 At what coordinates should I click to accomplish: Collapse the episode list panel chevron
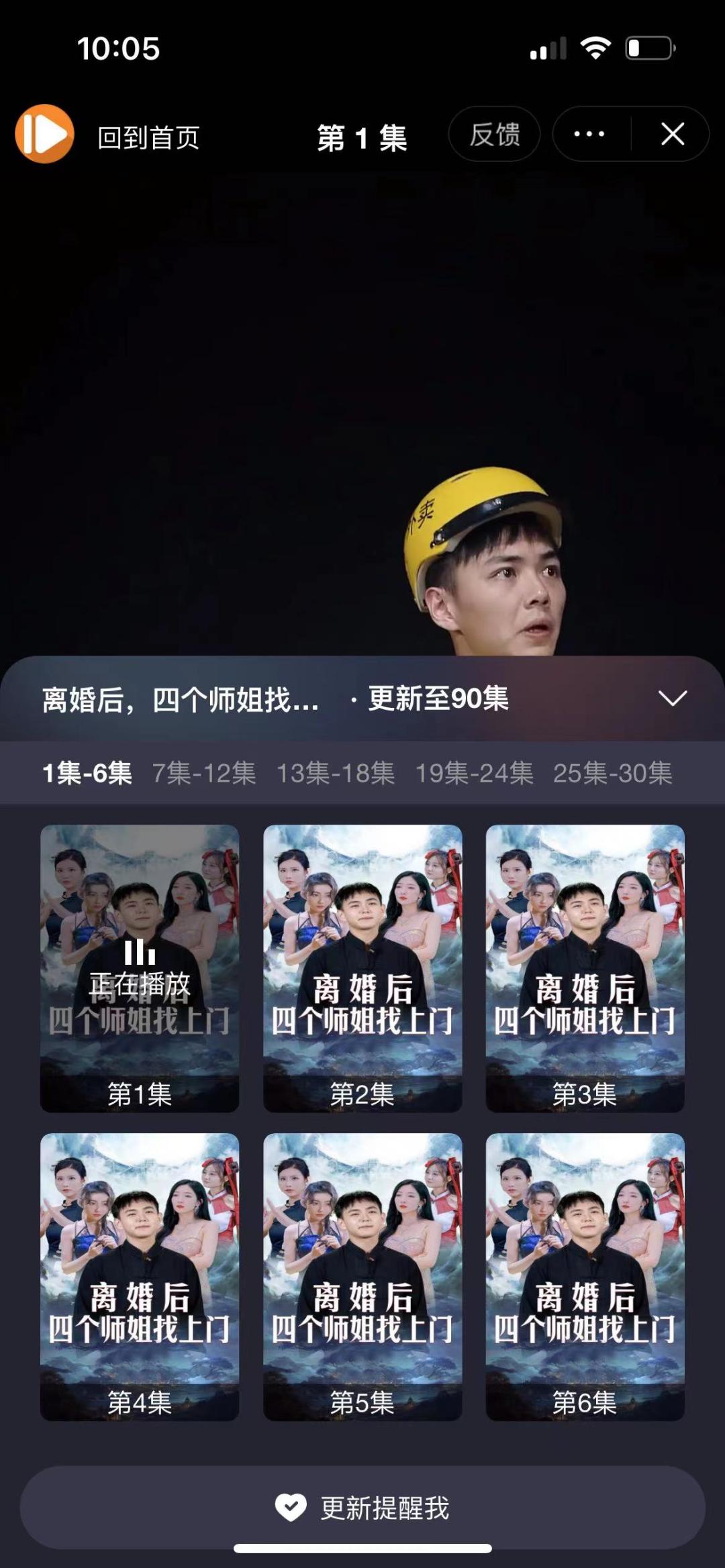tap(672, 698)
